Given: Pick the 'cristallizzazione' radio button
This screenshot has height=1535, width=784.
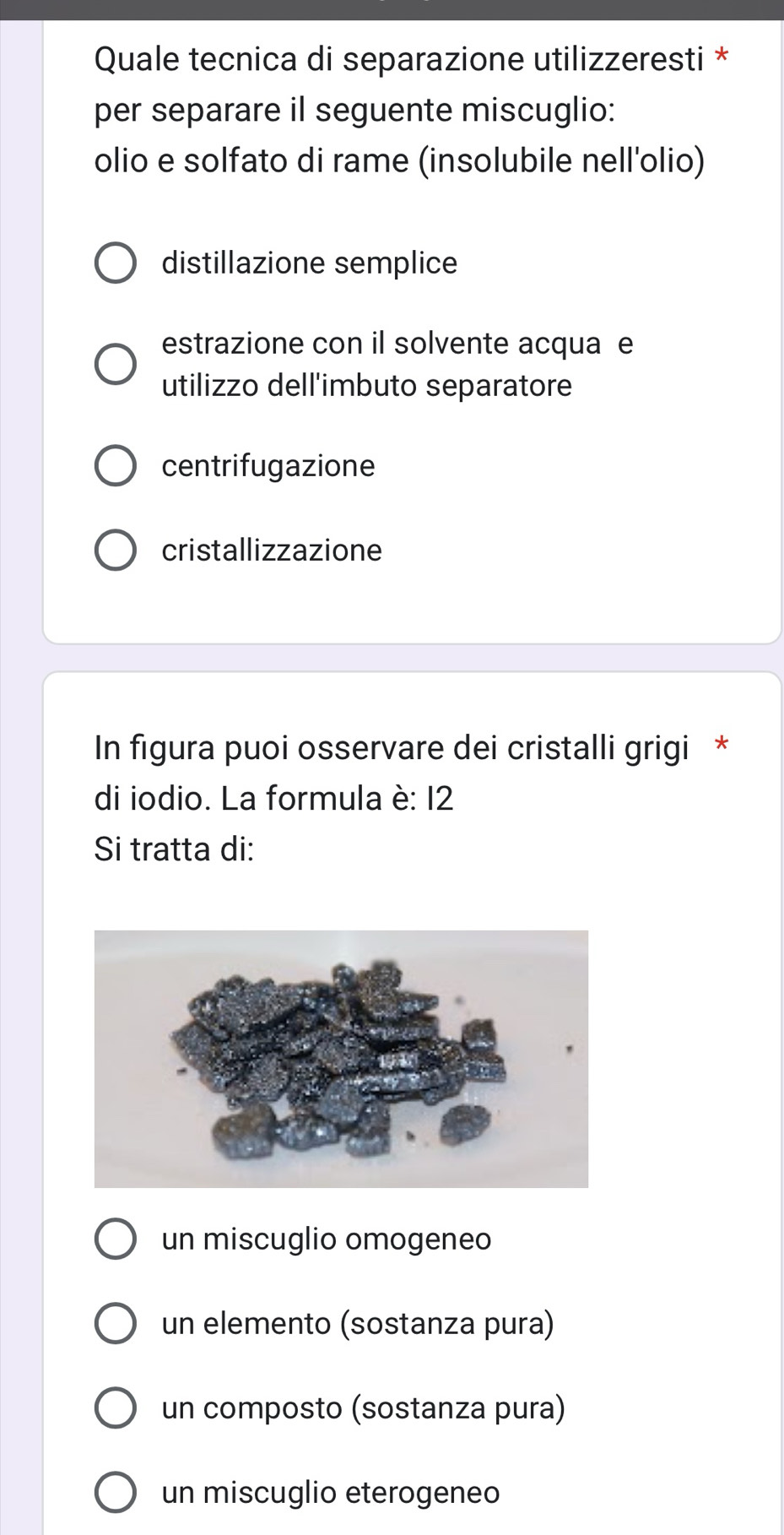Looking at the screenshot, I should tap(115, 551).
